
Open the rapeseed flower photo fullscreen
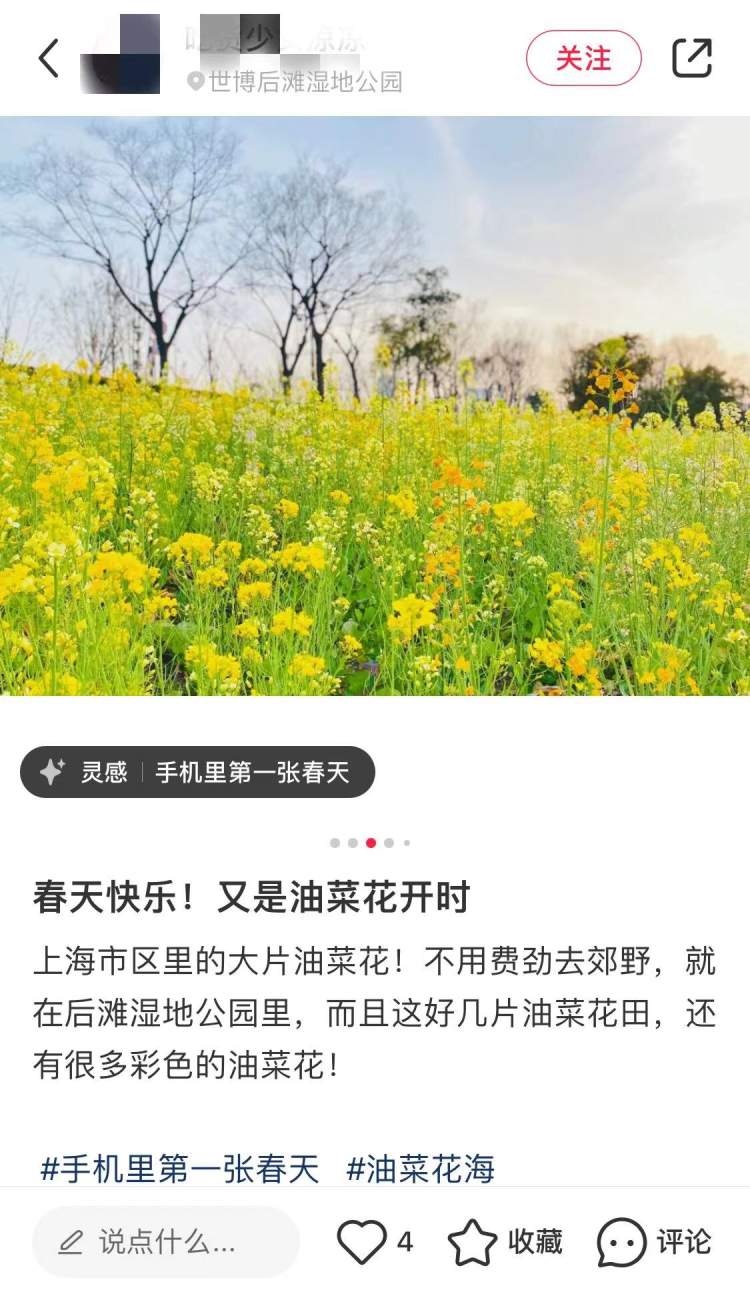[x=375, y=405]
